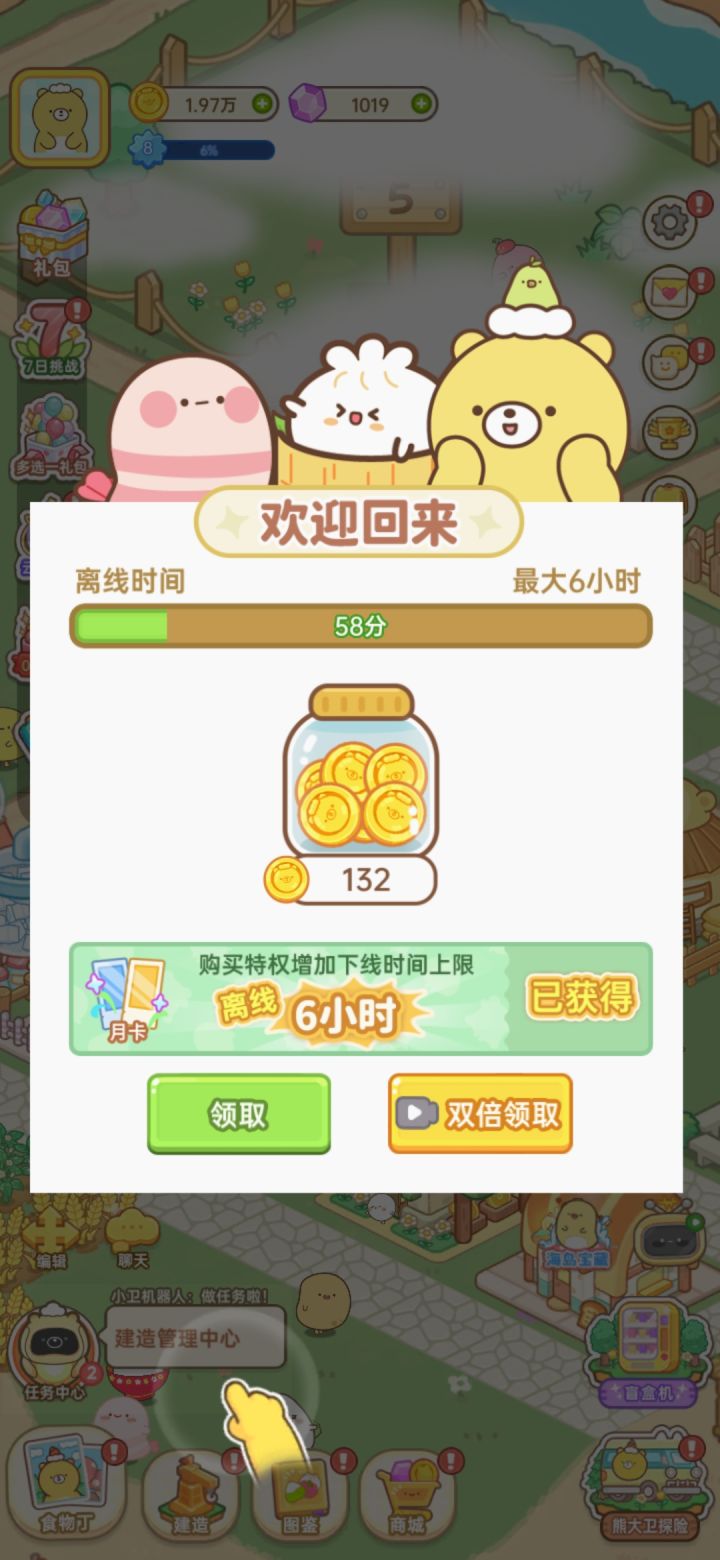Claim offline rewards with 领取 button

pyautogui.click(x=238, y=1114)
